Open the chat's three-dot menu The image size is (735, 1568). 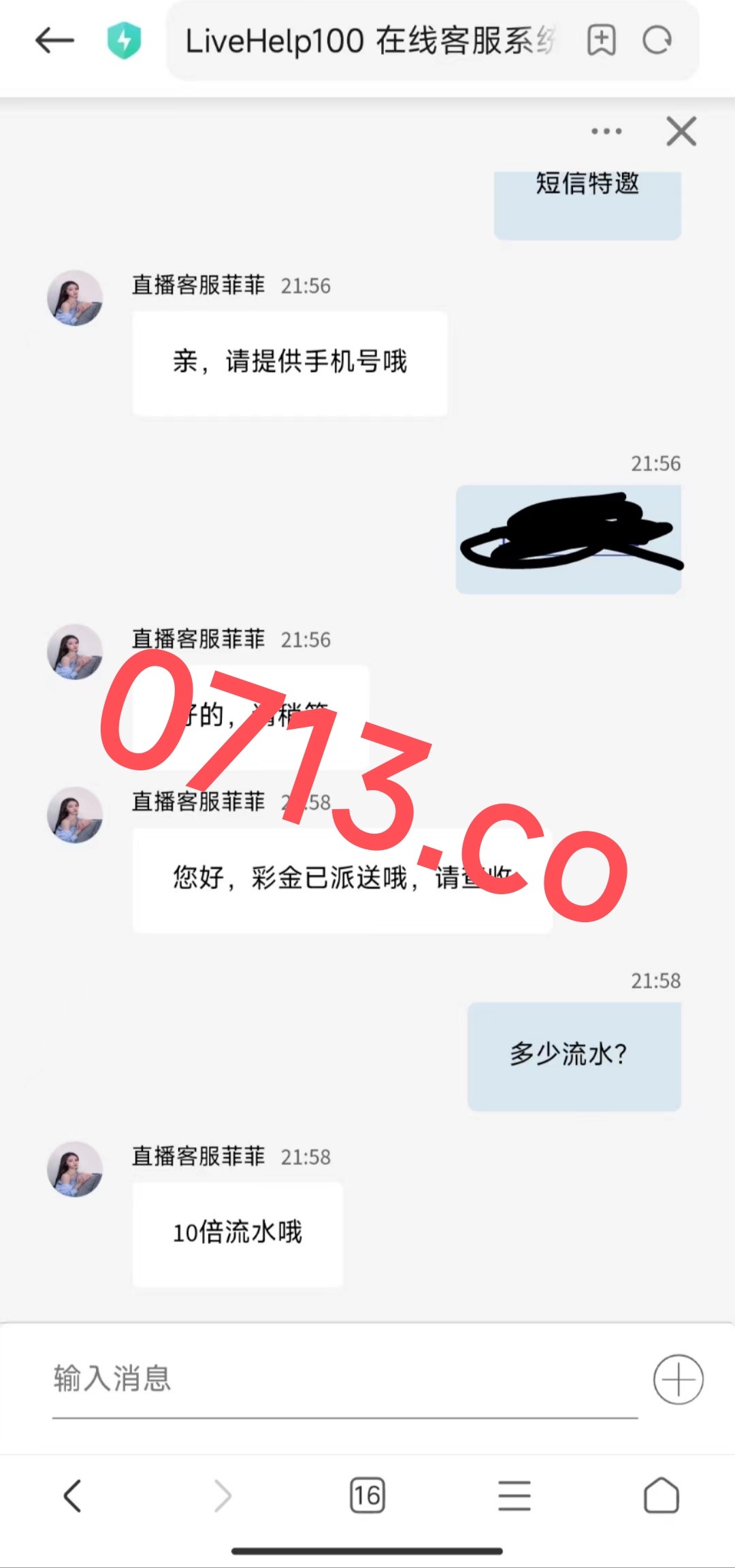coord(606,131)
